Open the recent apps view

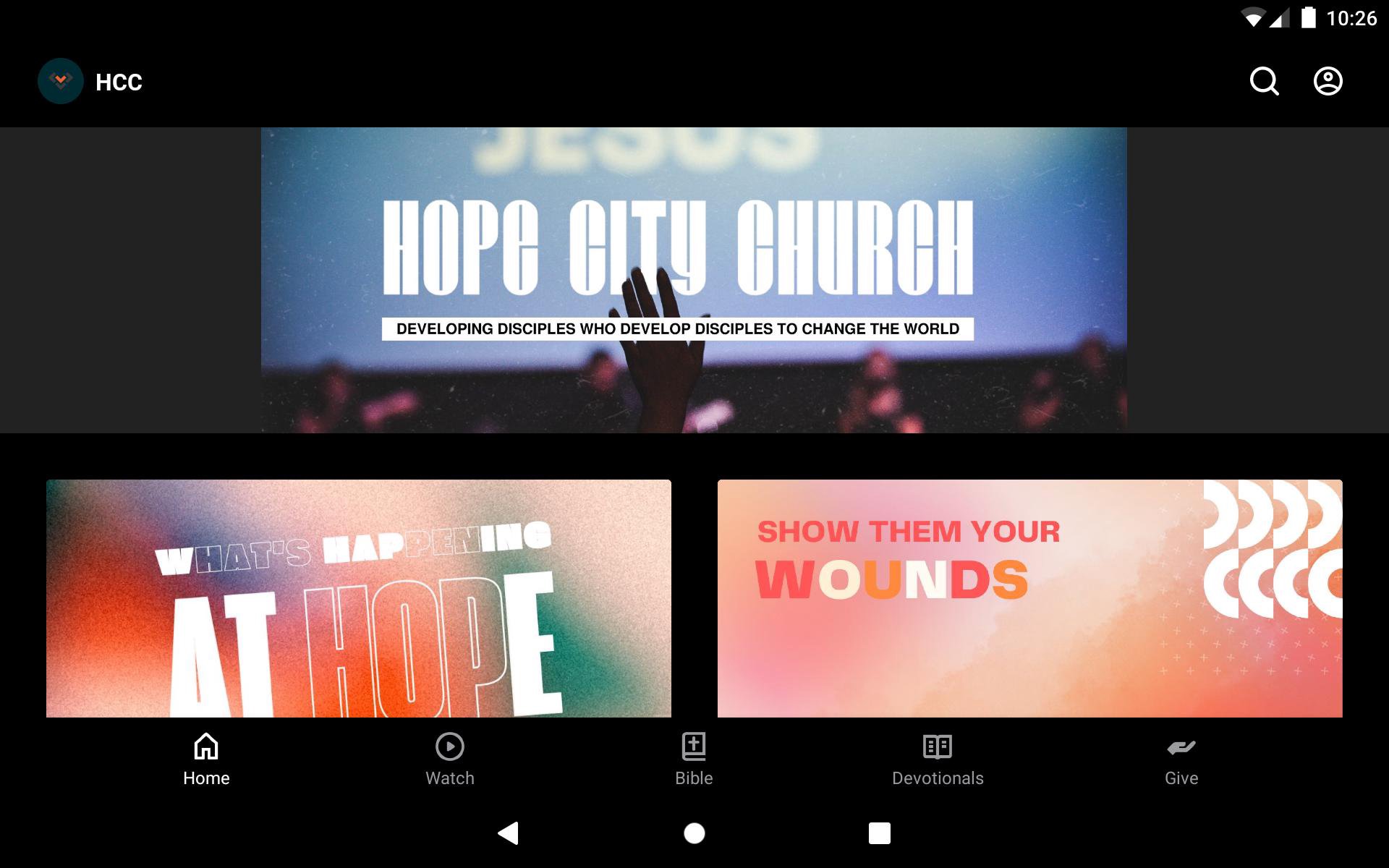coord(879,833)
